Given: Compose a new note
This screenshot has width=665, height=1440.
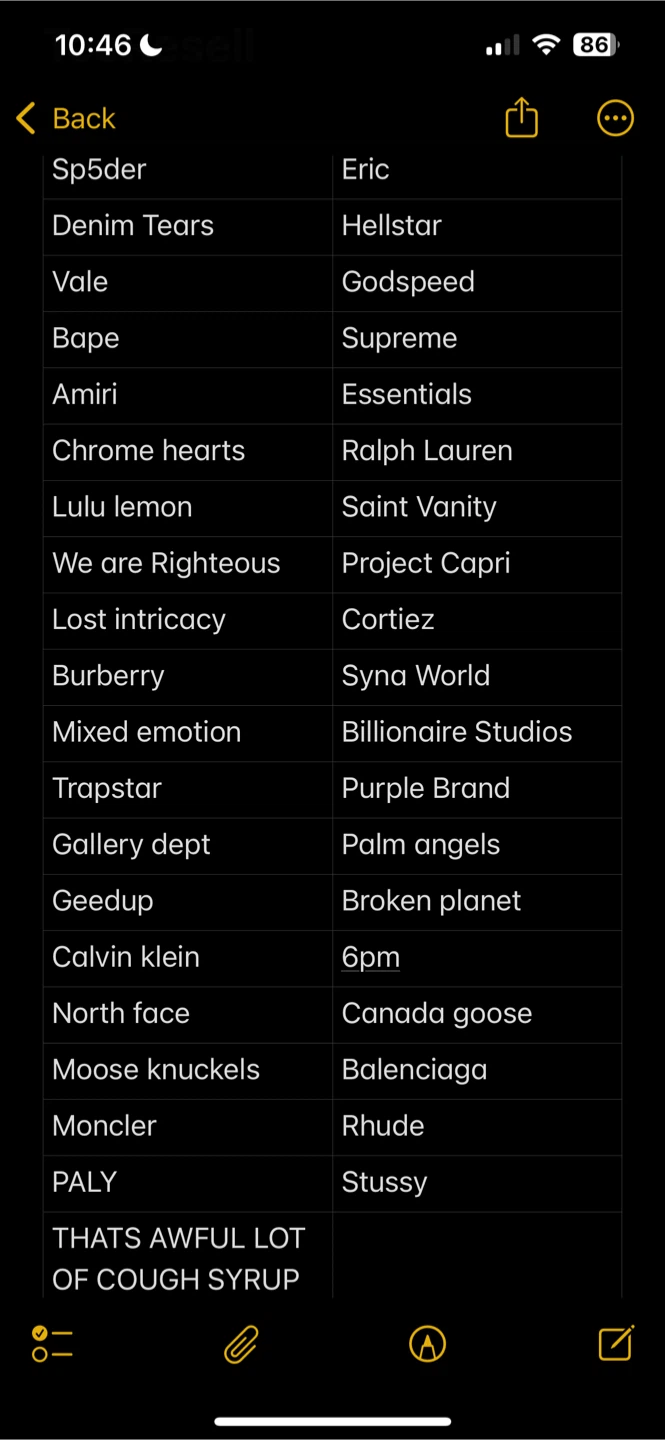Looking at the screenshot, I should pos(615,1343).
